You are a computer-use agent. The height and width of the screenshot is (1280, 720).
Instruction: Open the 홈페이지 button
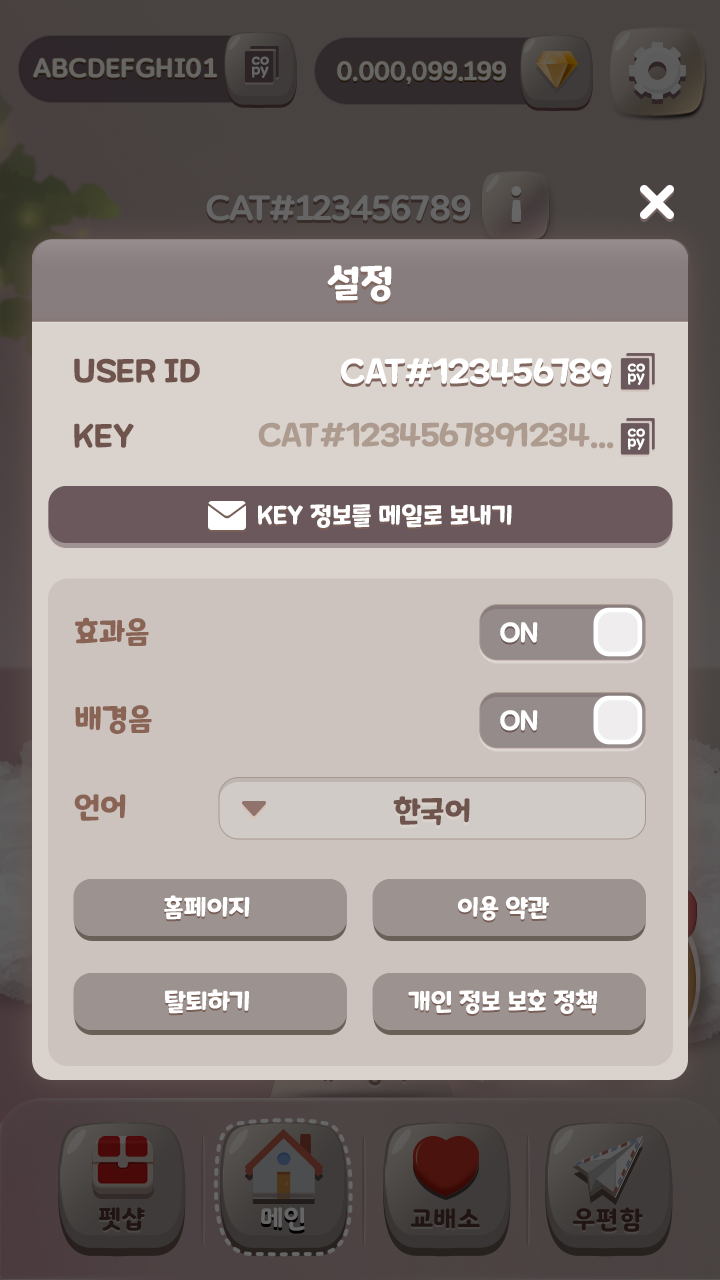(x=210, y=908)
